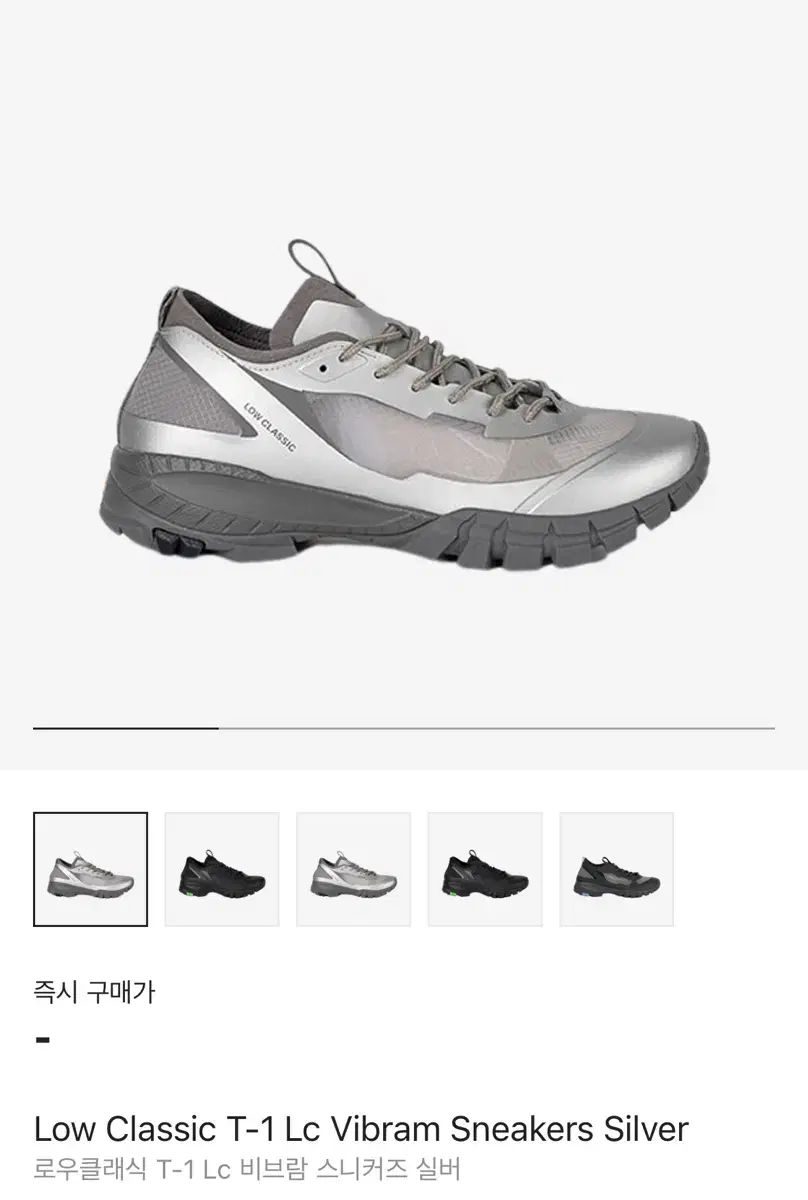Select the fourth thumbnail, black with green heel

click(485, 868)
